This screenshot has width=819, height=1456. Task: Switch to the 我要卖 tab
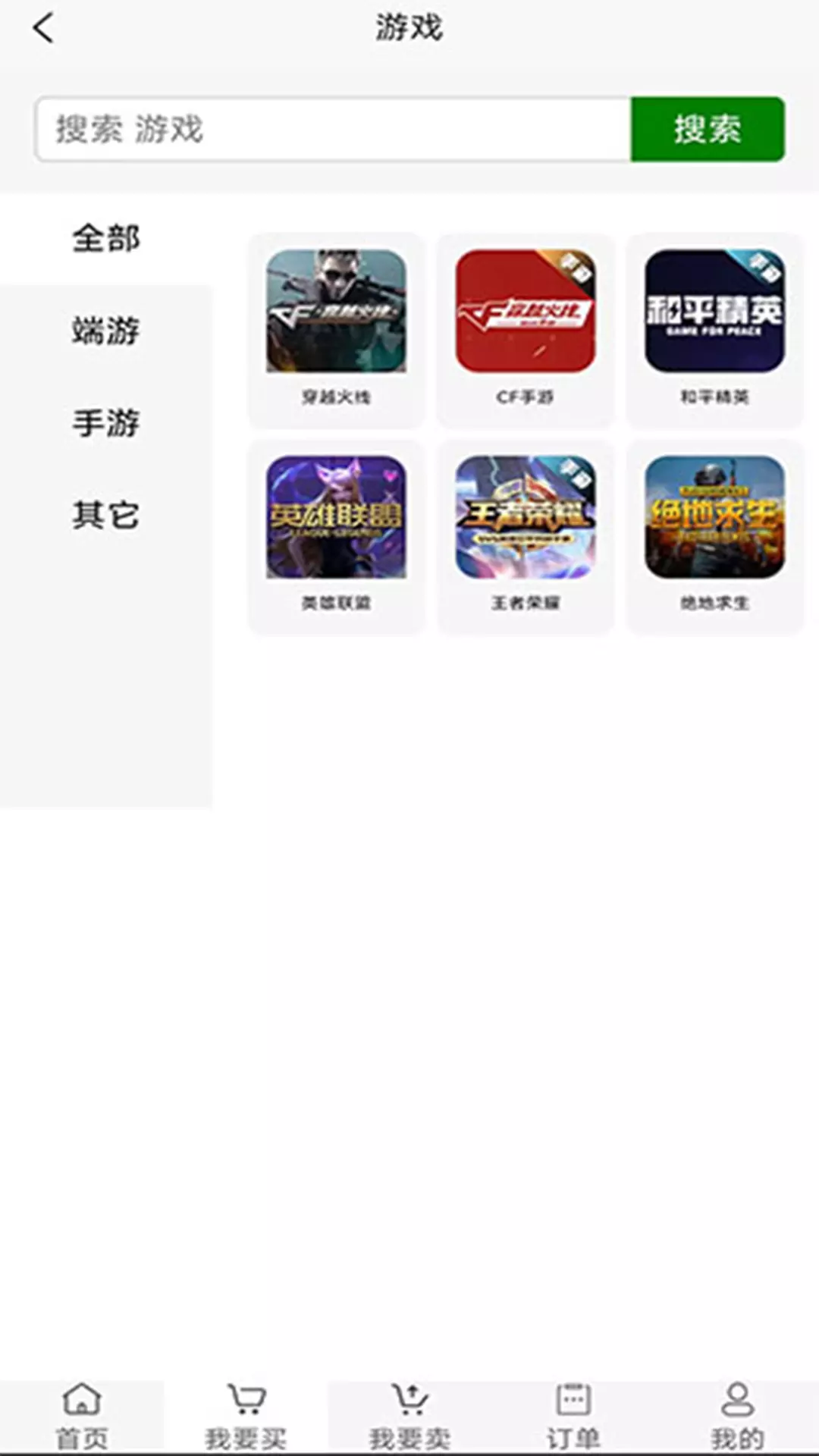(409, 1417)
